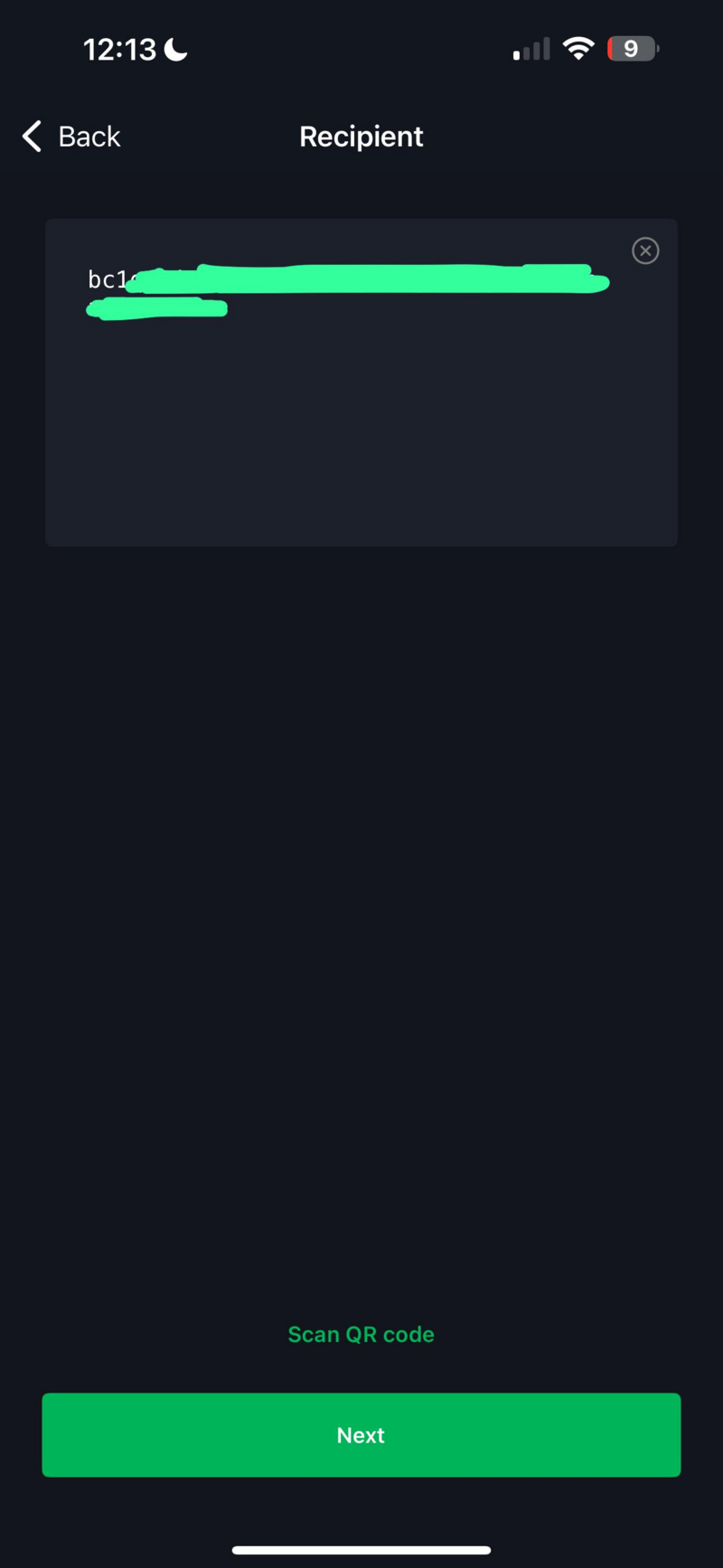Tap the Wi-Fi signal icon
723x1568 pixels.
tap(578, 48)
